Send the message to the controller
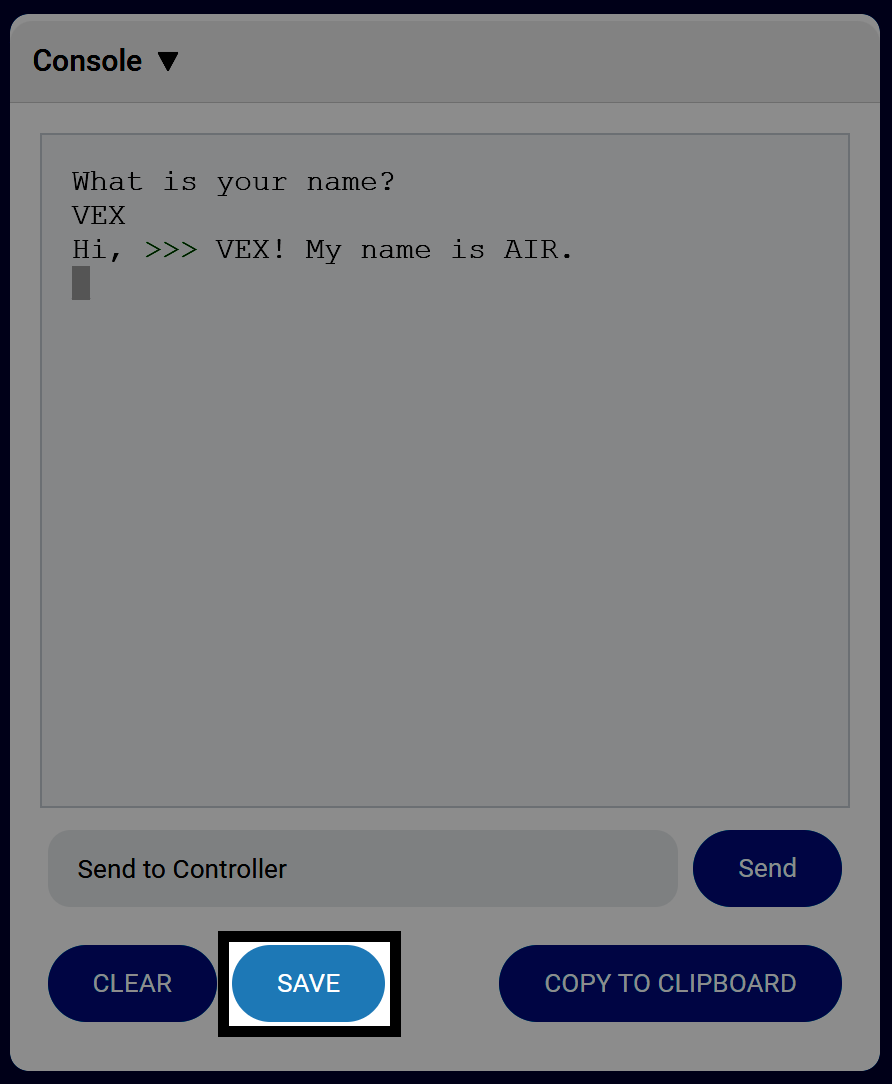This screenshot has width=892, height=1084. point(767,868)
